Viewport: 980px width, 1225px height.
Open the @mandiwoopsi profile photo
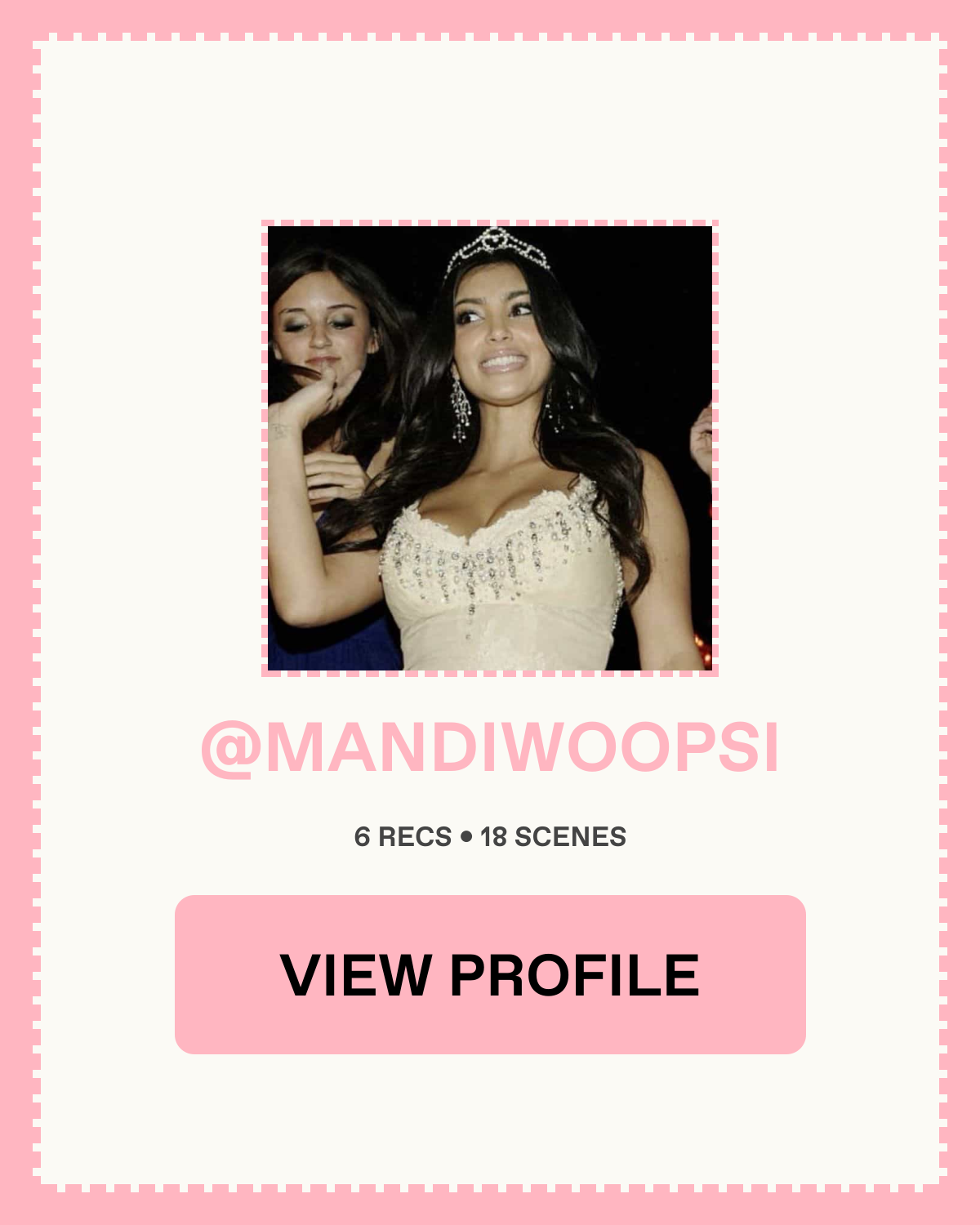[x=490, y=448]
